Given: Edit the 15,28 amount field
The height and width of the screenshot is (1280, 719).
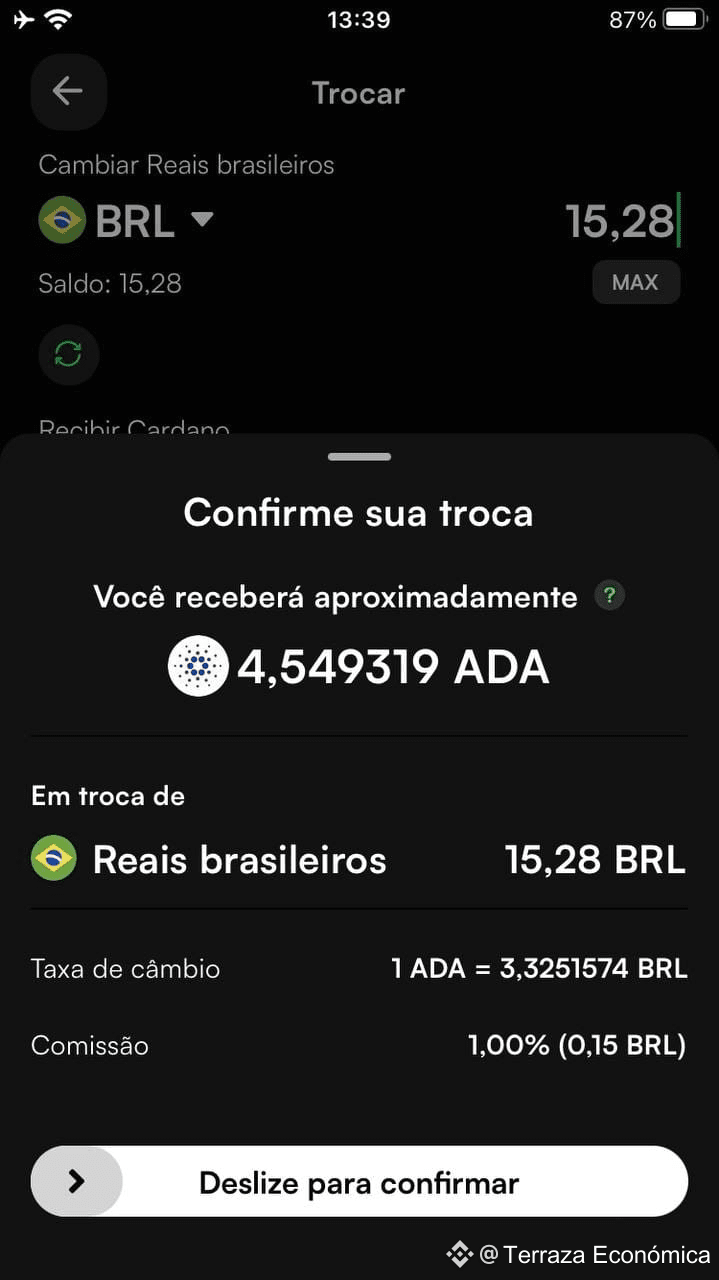Looking at the screenshot, I should point(620,221).
